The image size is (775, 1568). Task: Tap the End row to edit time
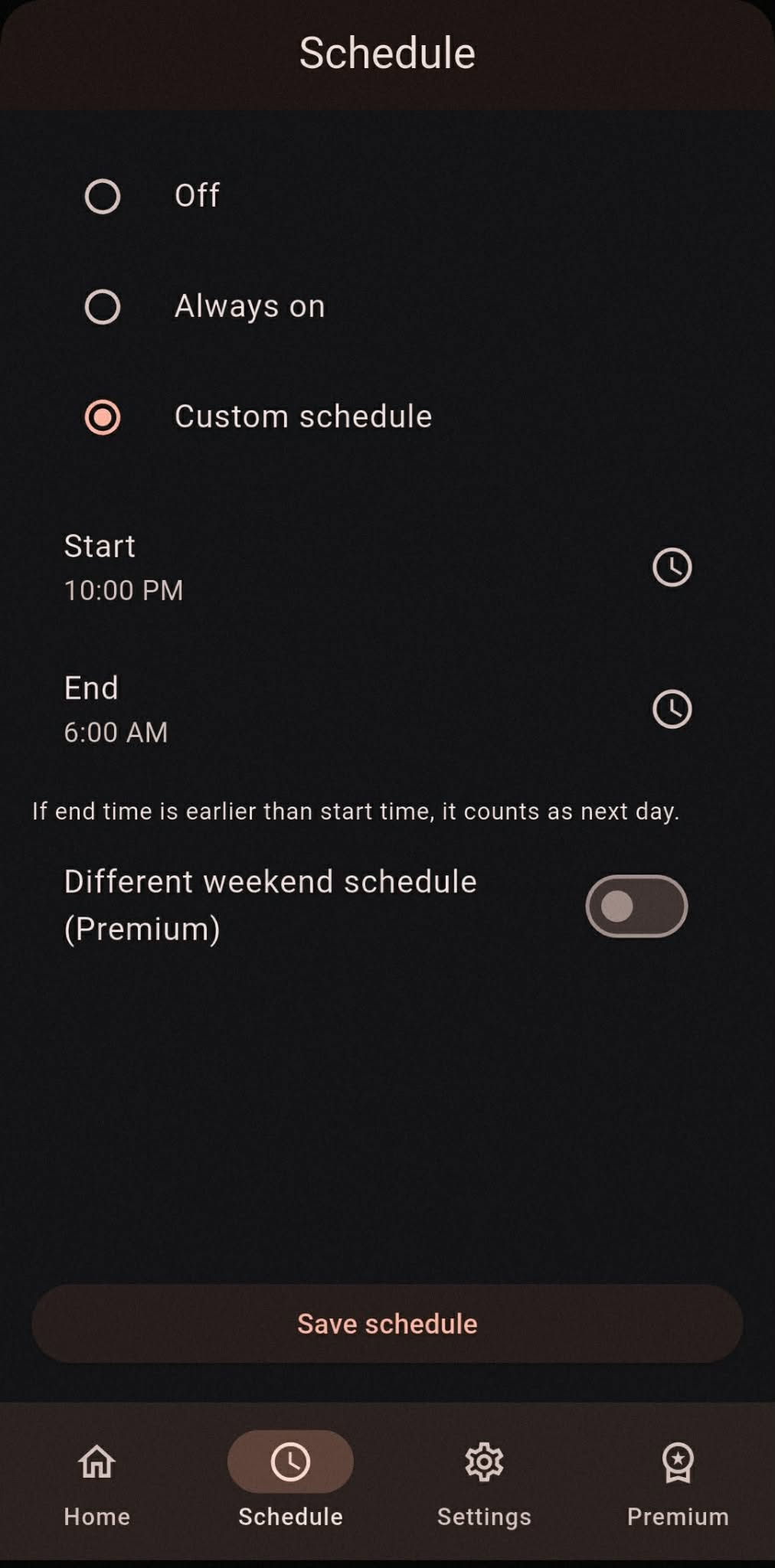tap(306, 709)
